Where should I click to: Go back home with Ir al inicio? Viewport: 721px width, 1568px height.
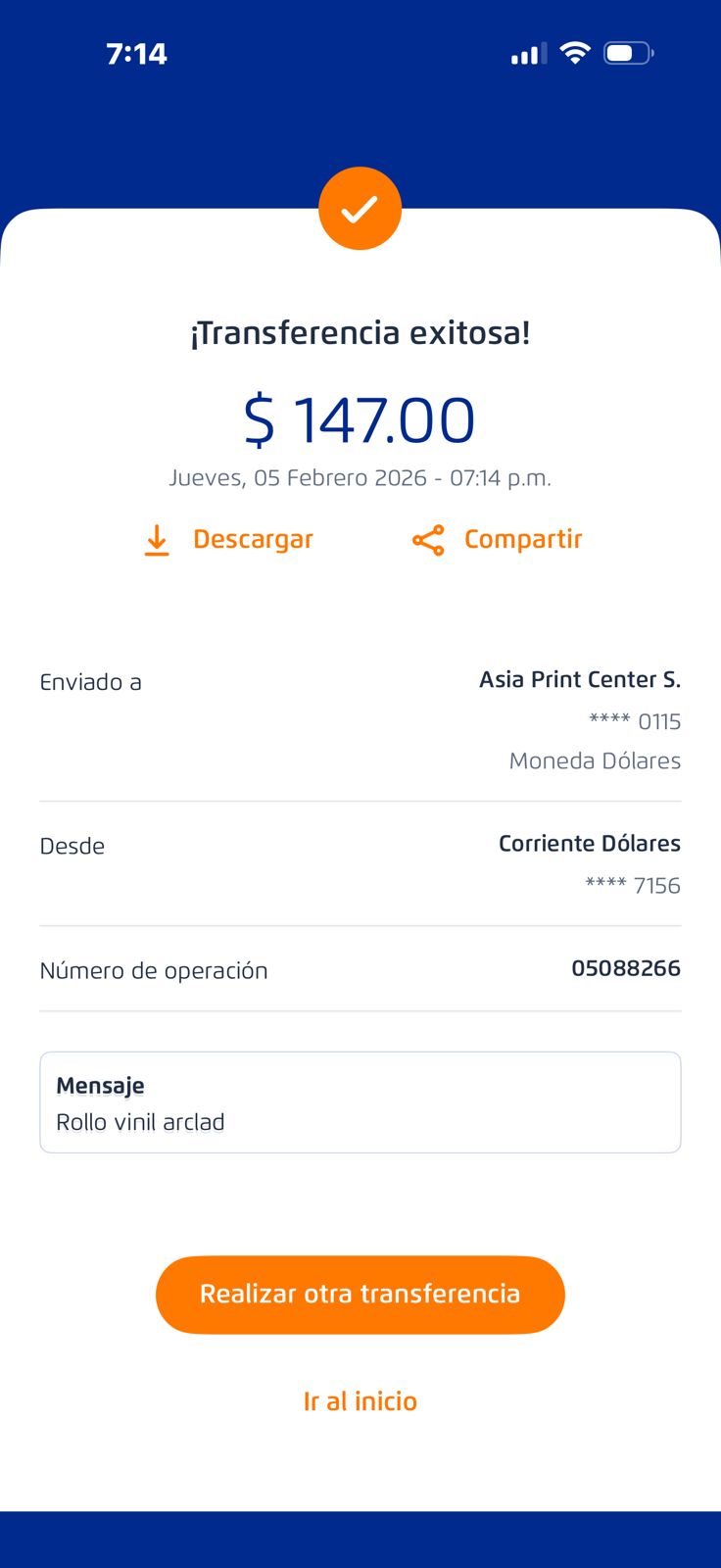click(x=360, y=1401)
